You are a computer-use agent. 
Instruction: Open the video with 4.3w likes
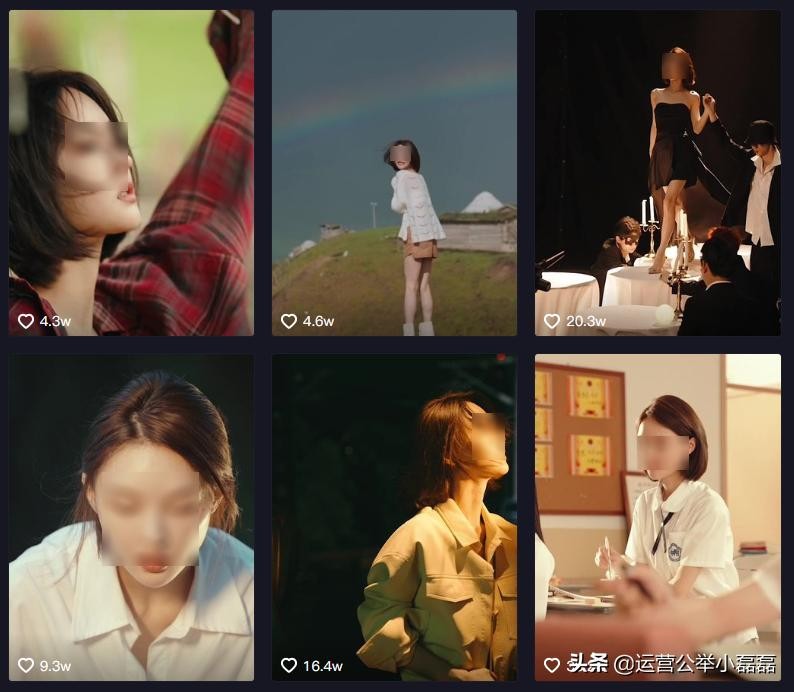coord(131,172)
